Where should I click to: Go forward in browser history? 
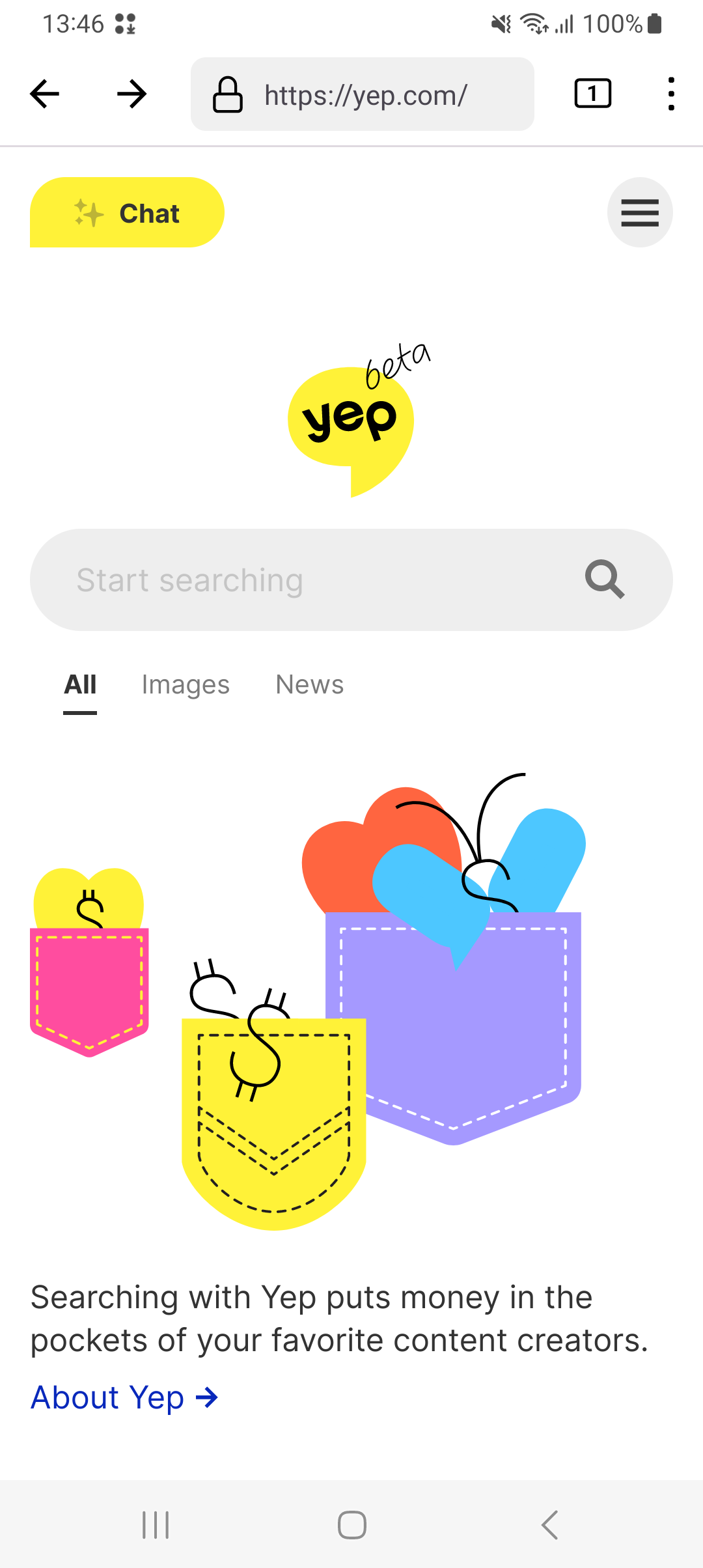(132, 94)
